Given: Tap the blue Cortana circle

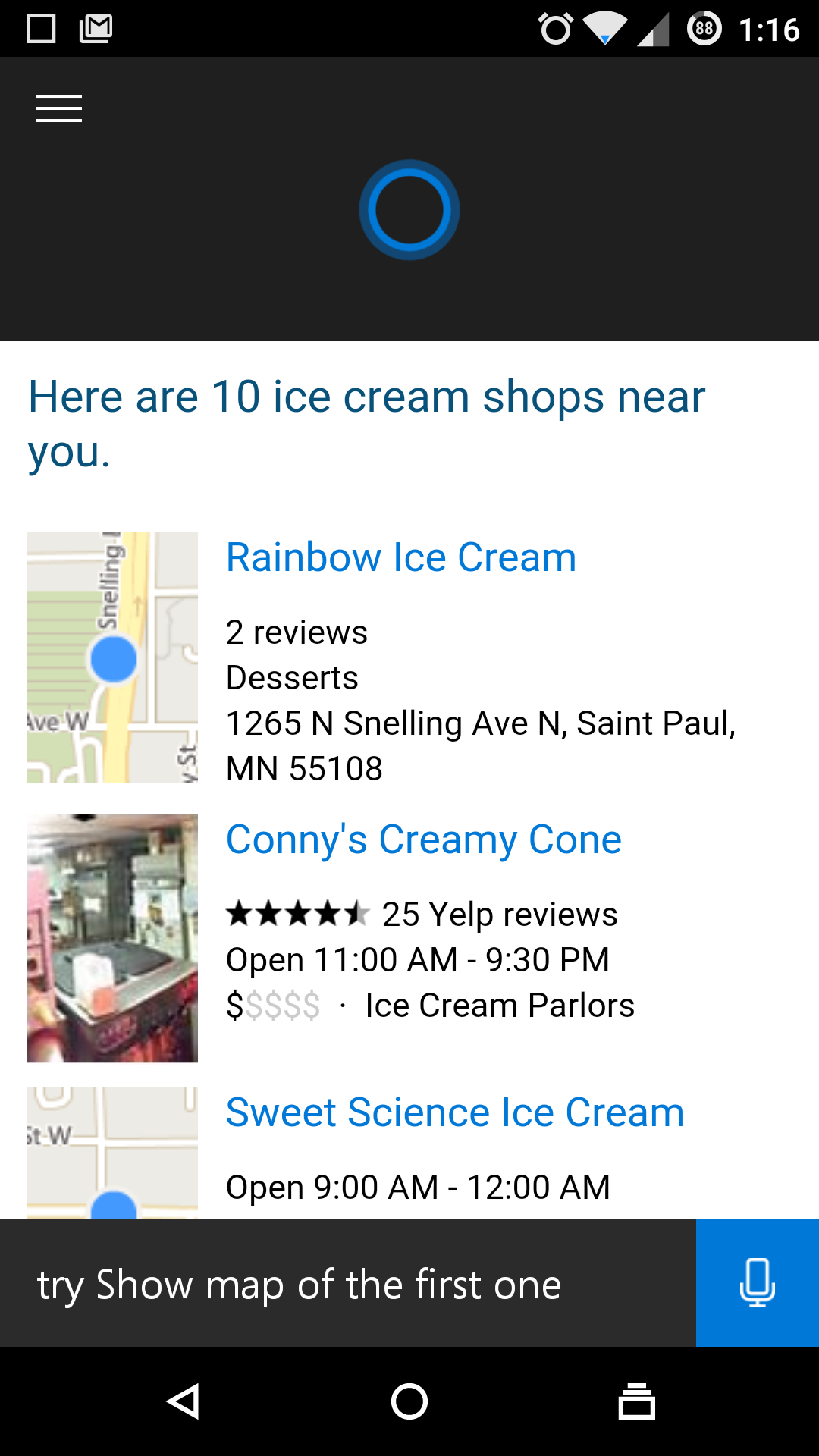Looking at the screenshot, I should [409, 210].
